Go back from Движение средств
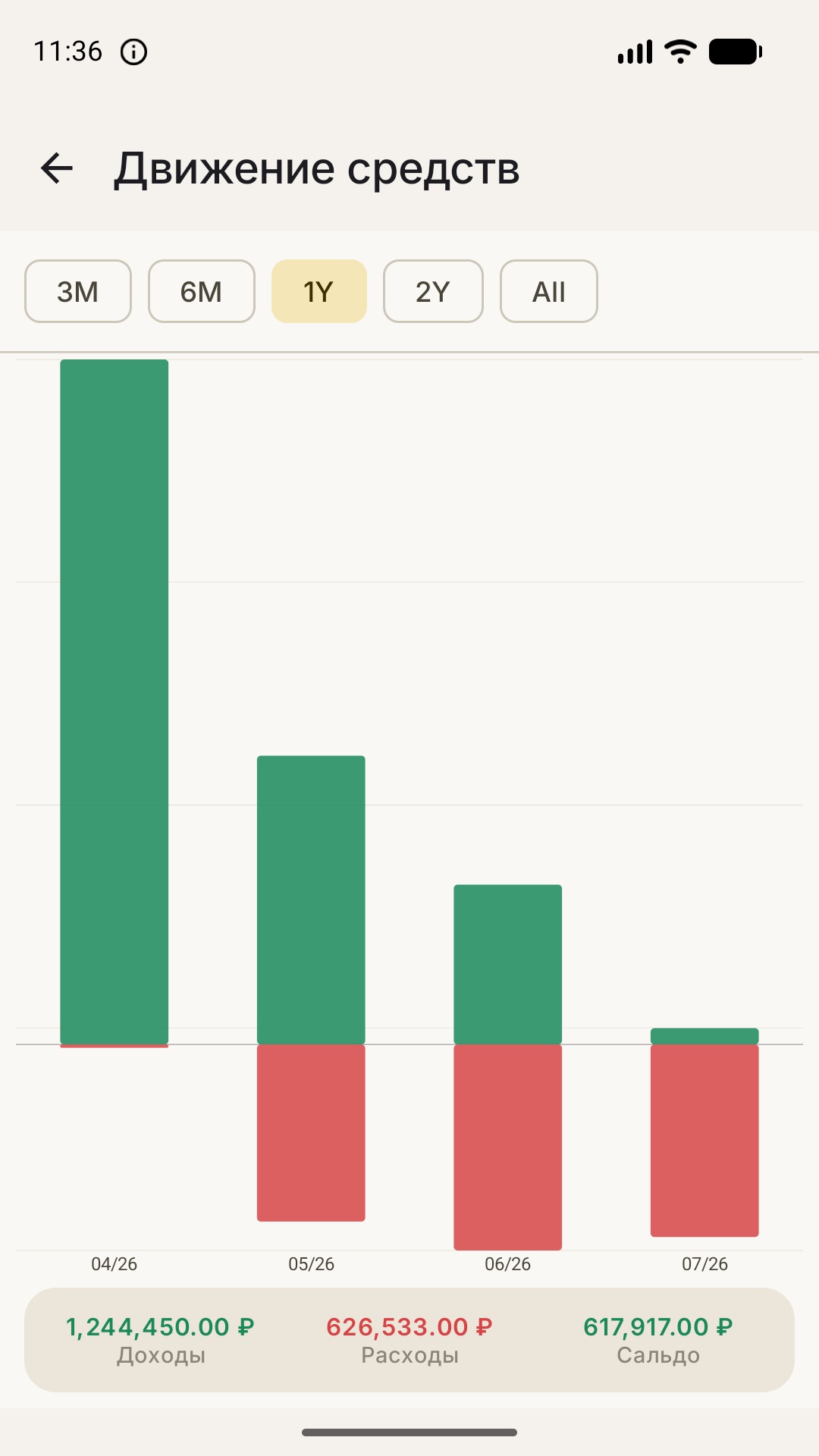The width and height of the screenshot is (819, 1456). [x=57, y=168]
